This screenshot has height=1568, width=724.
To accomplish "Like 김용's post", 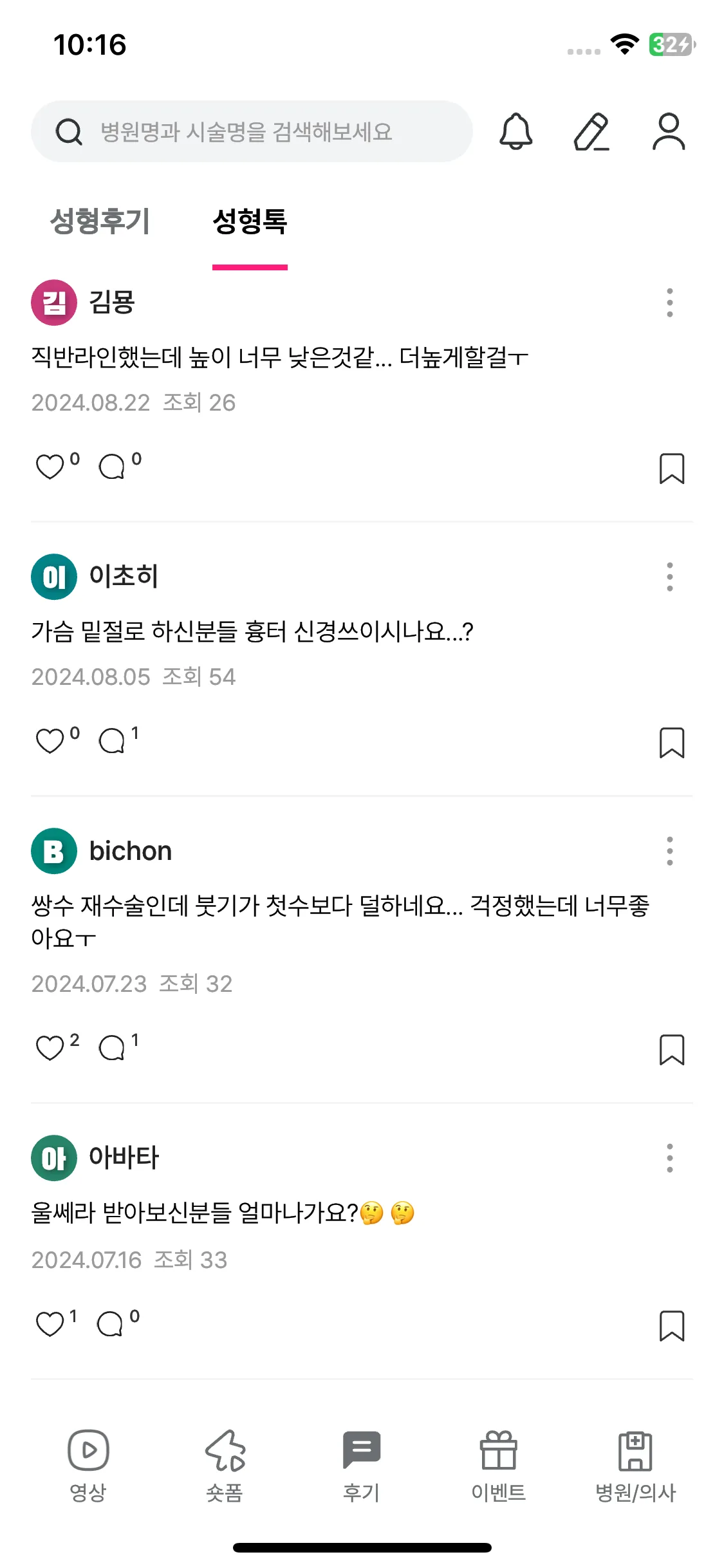I will coord(50,467).
